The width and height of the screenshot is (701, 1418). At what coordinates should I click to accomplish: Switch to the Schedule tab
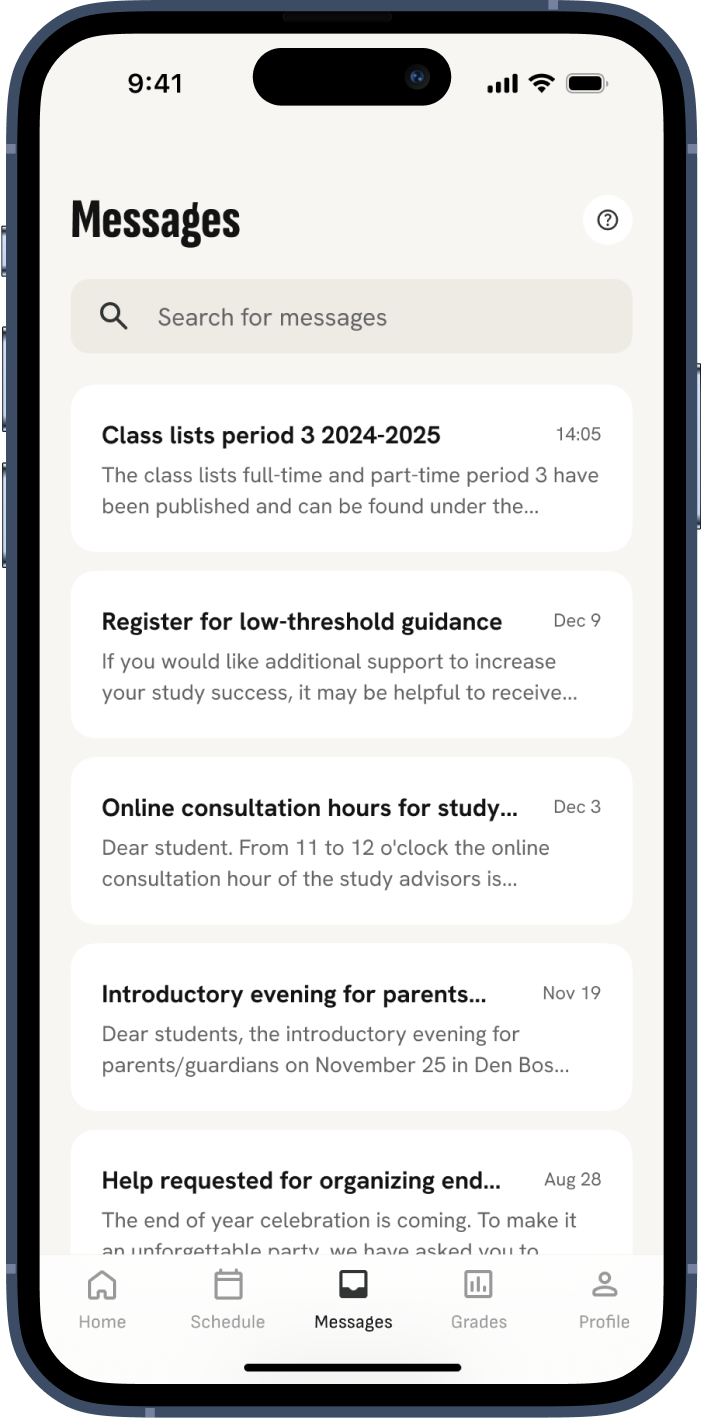228,1299
